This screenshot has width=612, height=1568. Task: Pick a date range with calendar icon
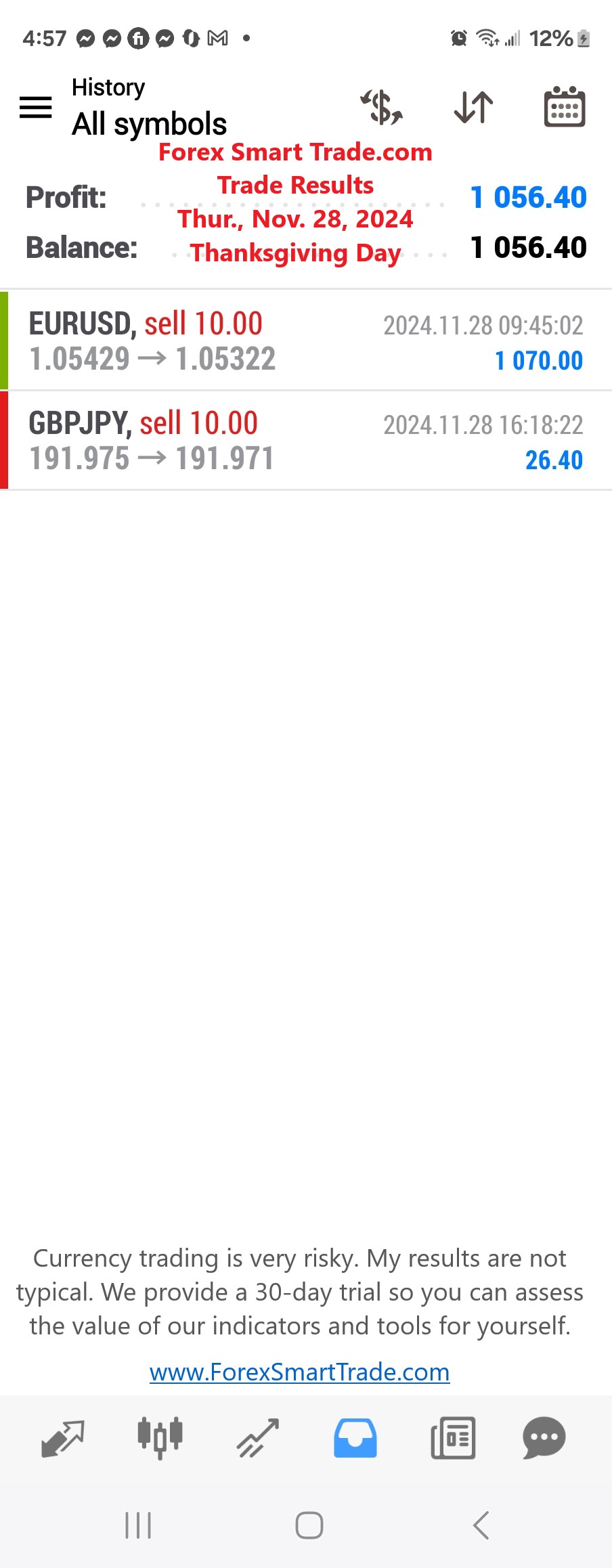click(564, 107)
